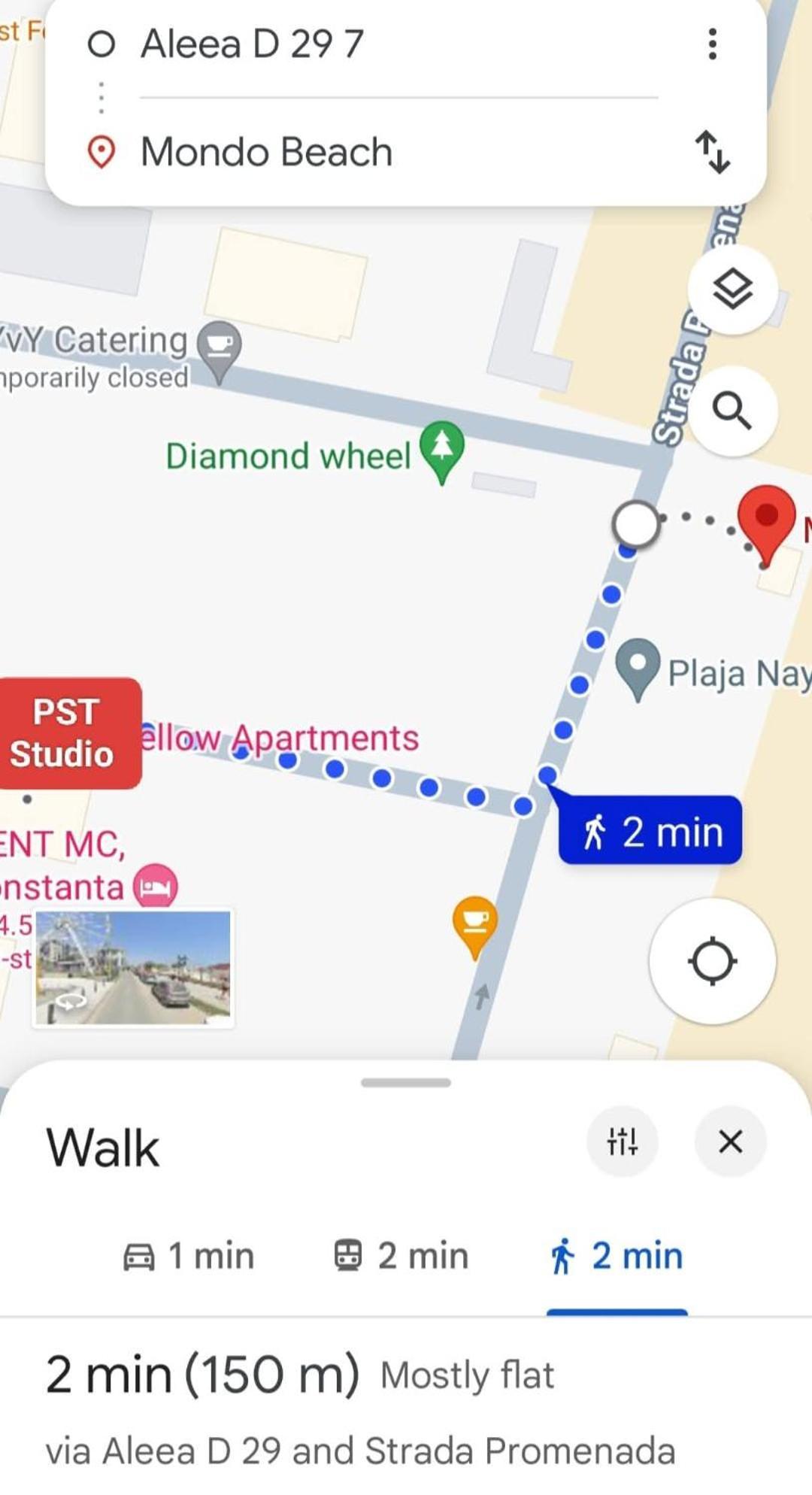The image size is (812, 1495).
Task: Open the overflow menu in directions box
Action: point(712,44)
